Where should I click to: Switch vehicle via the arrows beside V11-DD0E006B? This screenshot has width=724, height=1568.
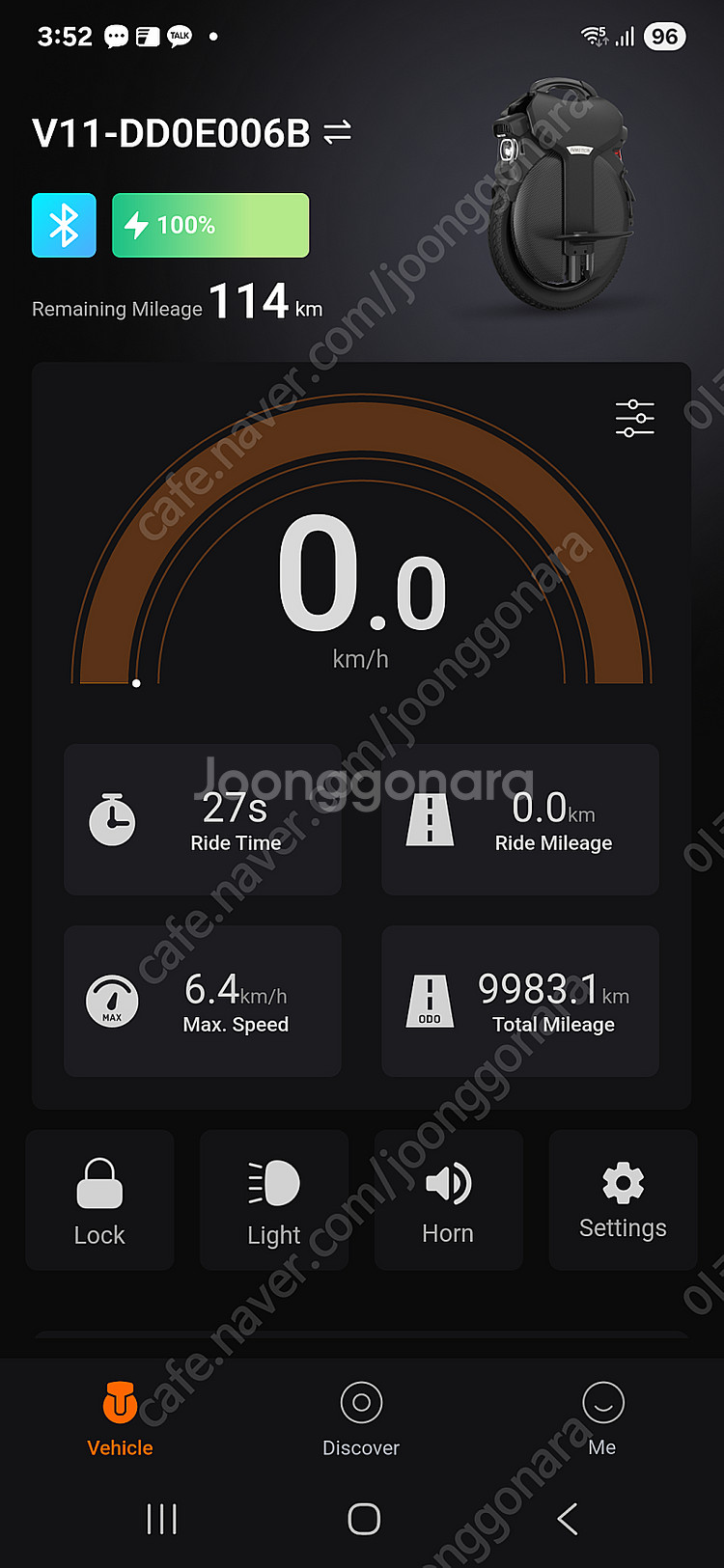click(337, 132)
